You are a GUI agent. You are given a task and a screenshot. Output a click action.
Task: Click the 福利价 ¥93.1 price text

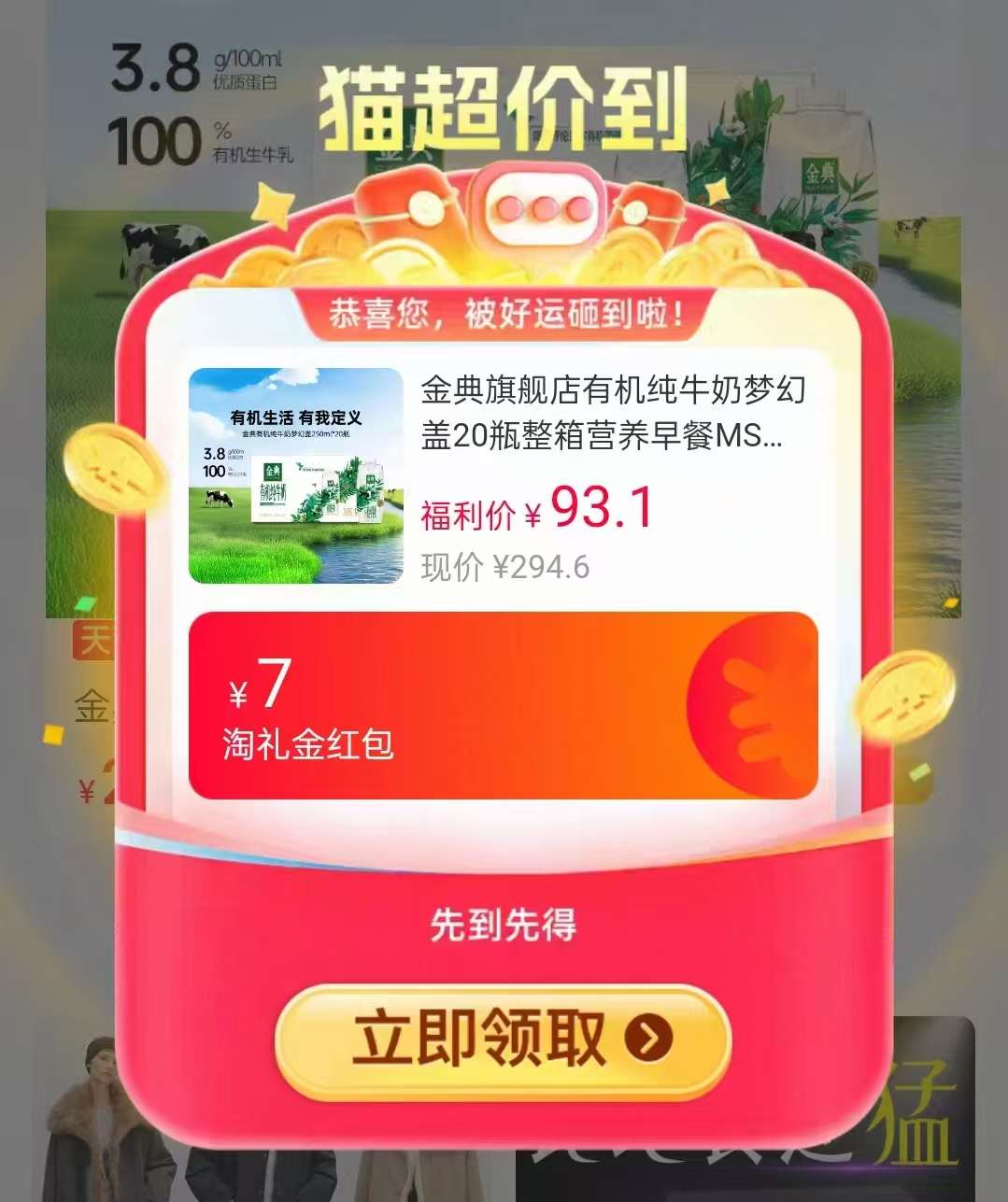pyautogui.click(x=537, y=510)
